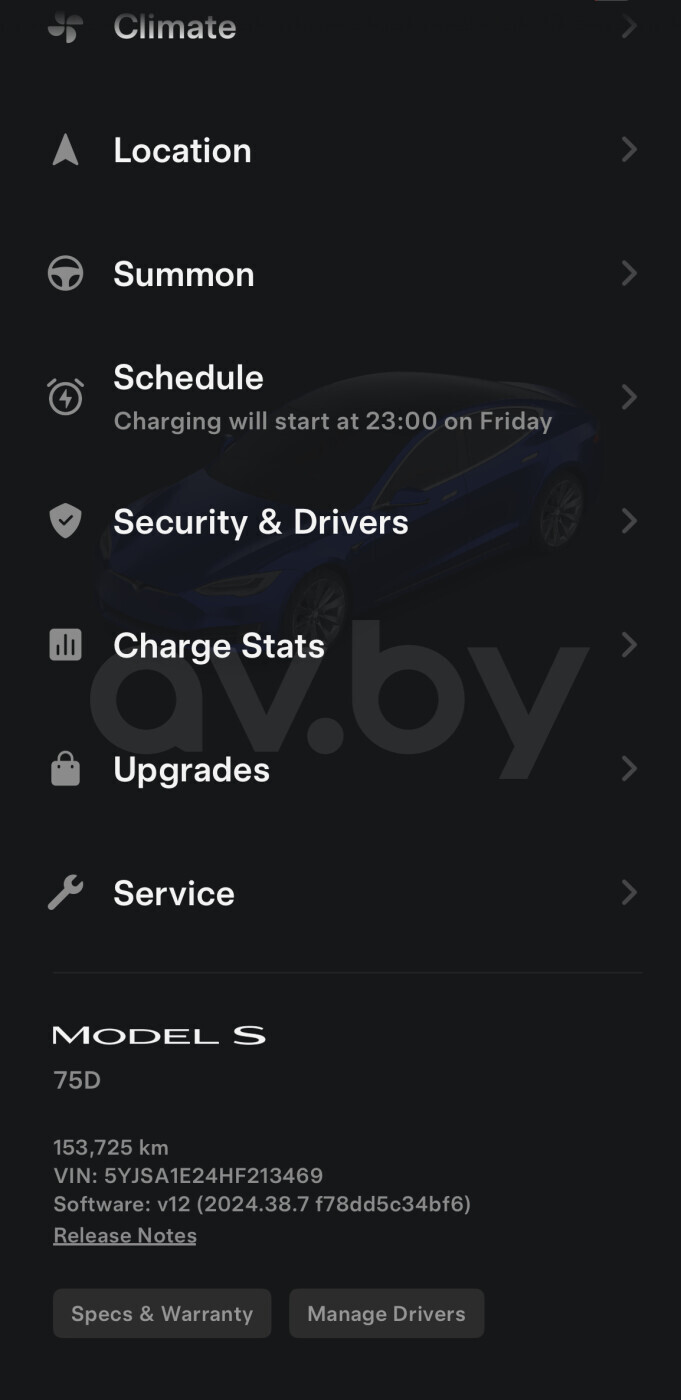Screen dimensions: 681x1400
Task: Tap the Manage Drivers button
Action: (x=386, y=1313)
